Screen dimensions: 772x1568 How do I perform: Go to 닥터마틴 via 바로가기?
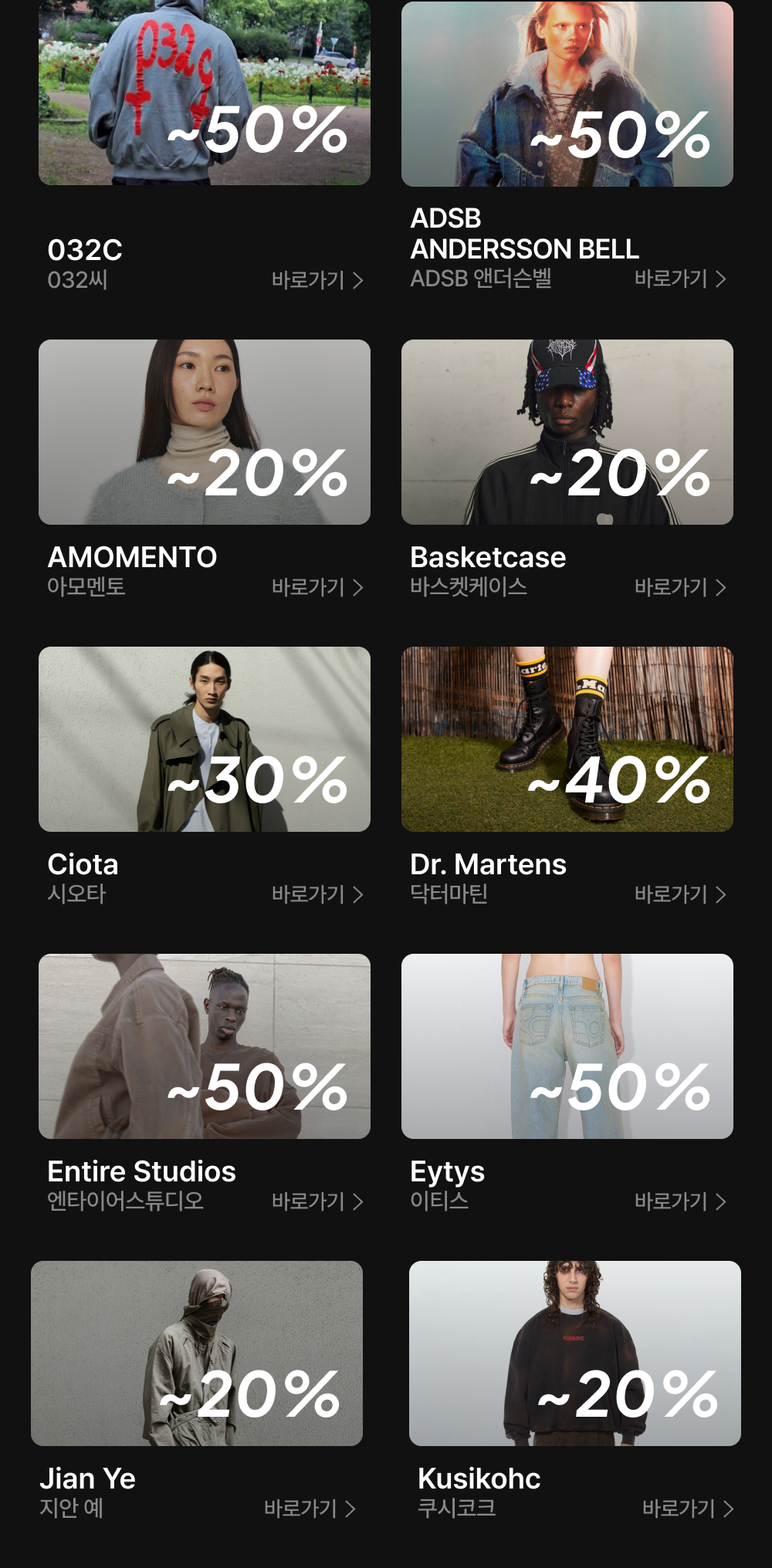tap(679, 894)
